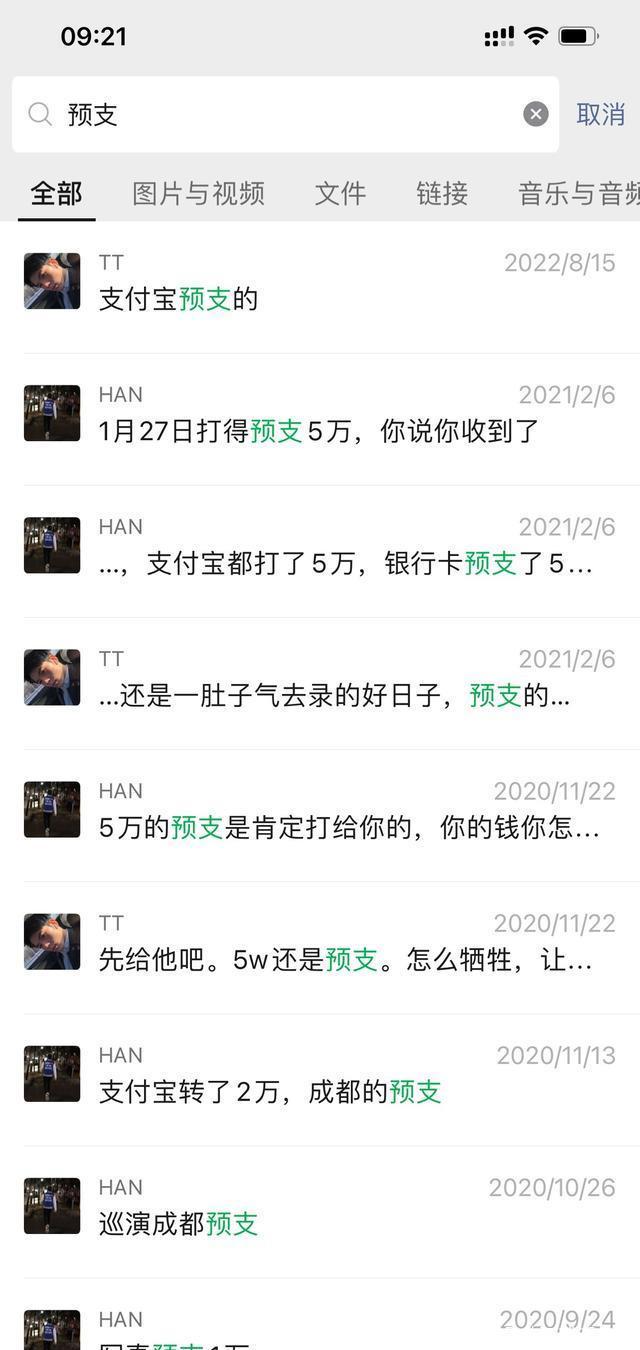Image resolution: width=640 pixels, height=1350 pixels.
Task: Switch to the 全部 tab
Action: pyautogui.click(x=57, y=193)
